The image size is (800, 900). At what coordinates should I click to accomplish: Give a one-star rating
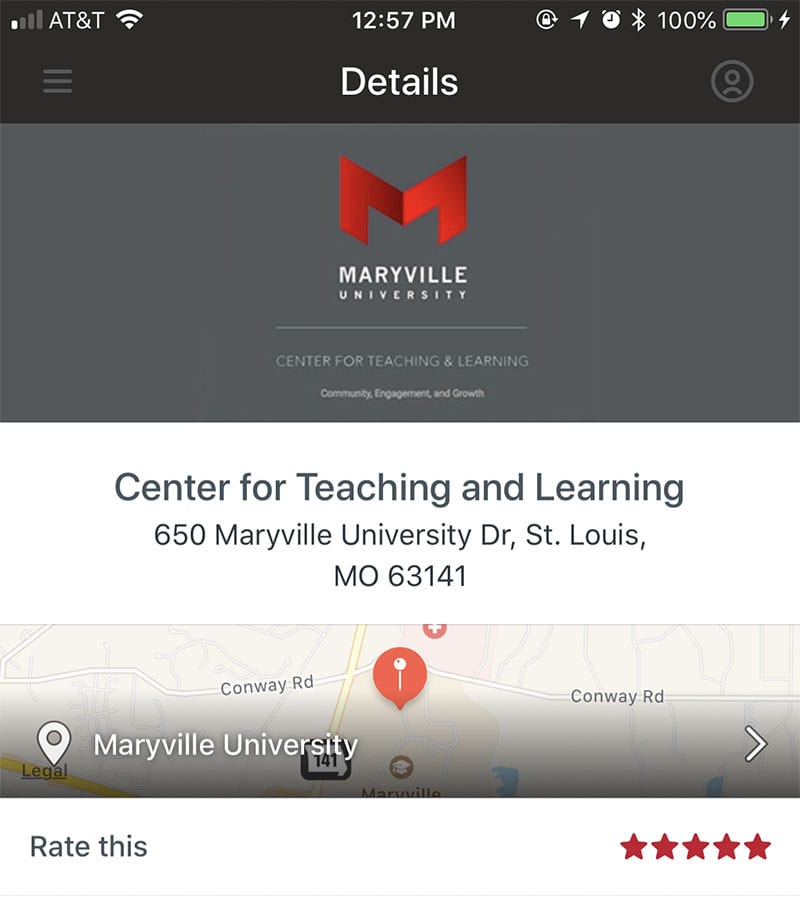tap(633, 847)
